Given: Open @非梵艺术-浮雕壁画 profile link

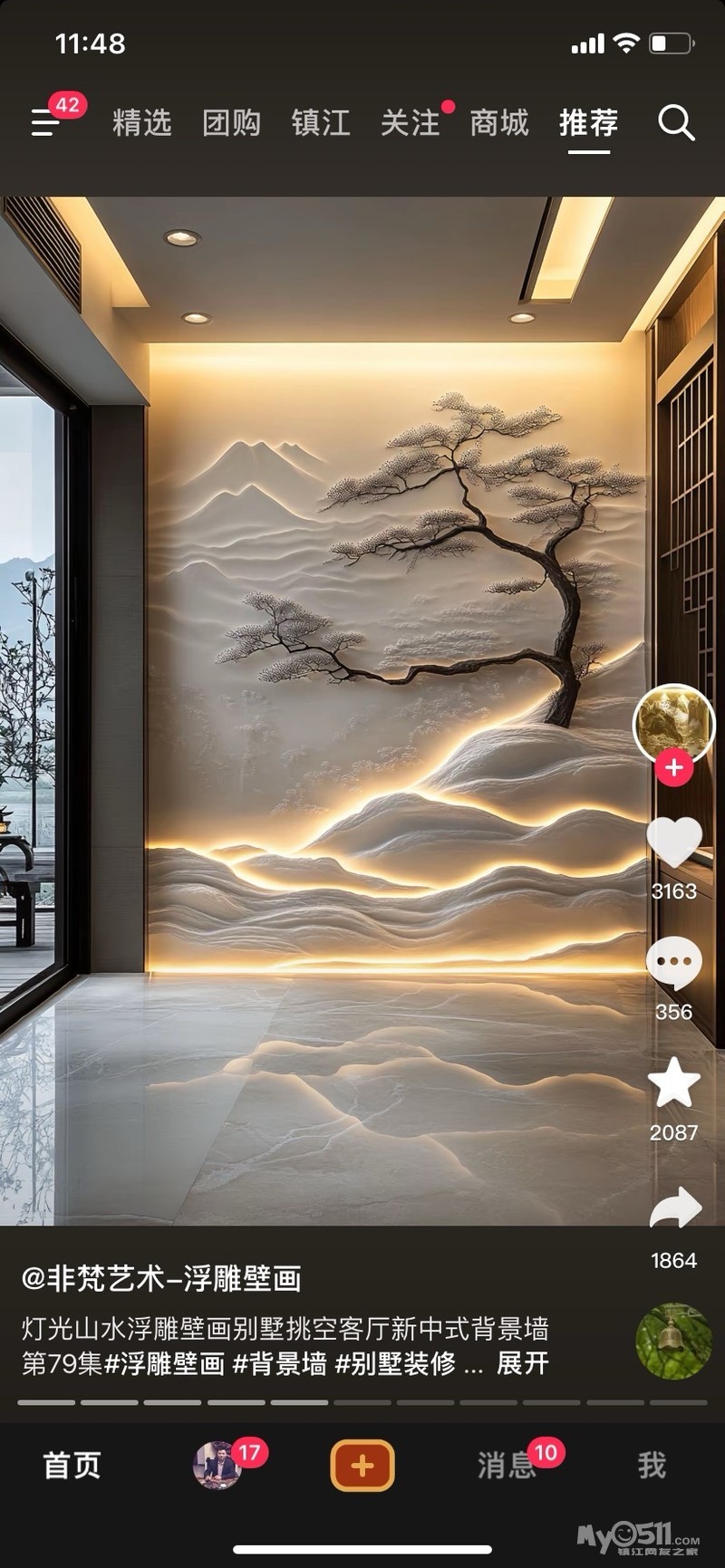Looking at the screenshot, I should pyautogui.click(x=161, y=1278).
